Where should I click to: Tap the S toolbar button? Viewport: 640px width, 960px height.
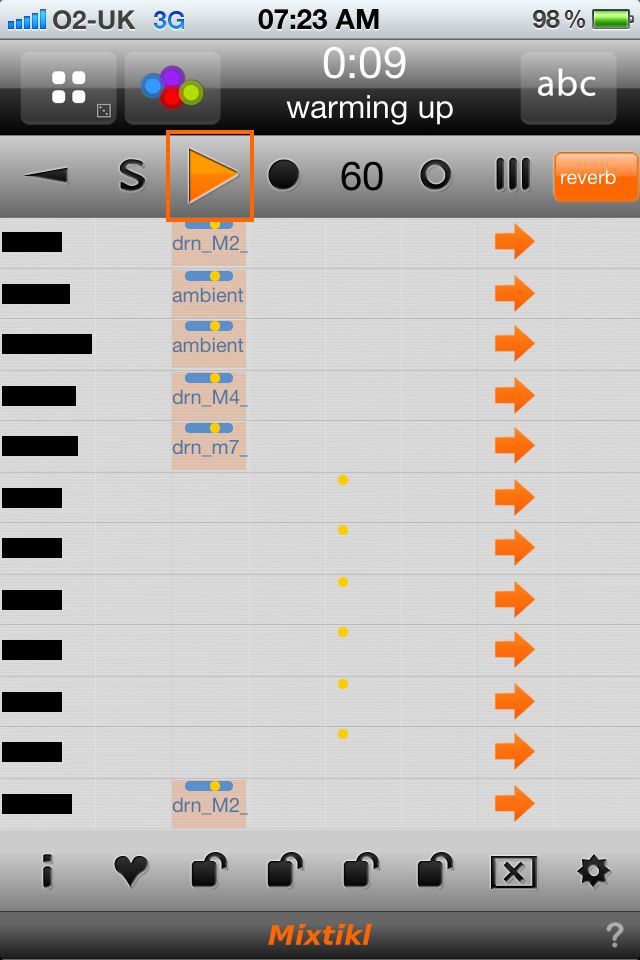[x=132, y=177]
